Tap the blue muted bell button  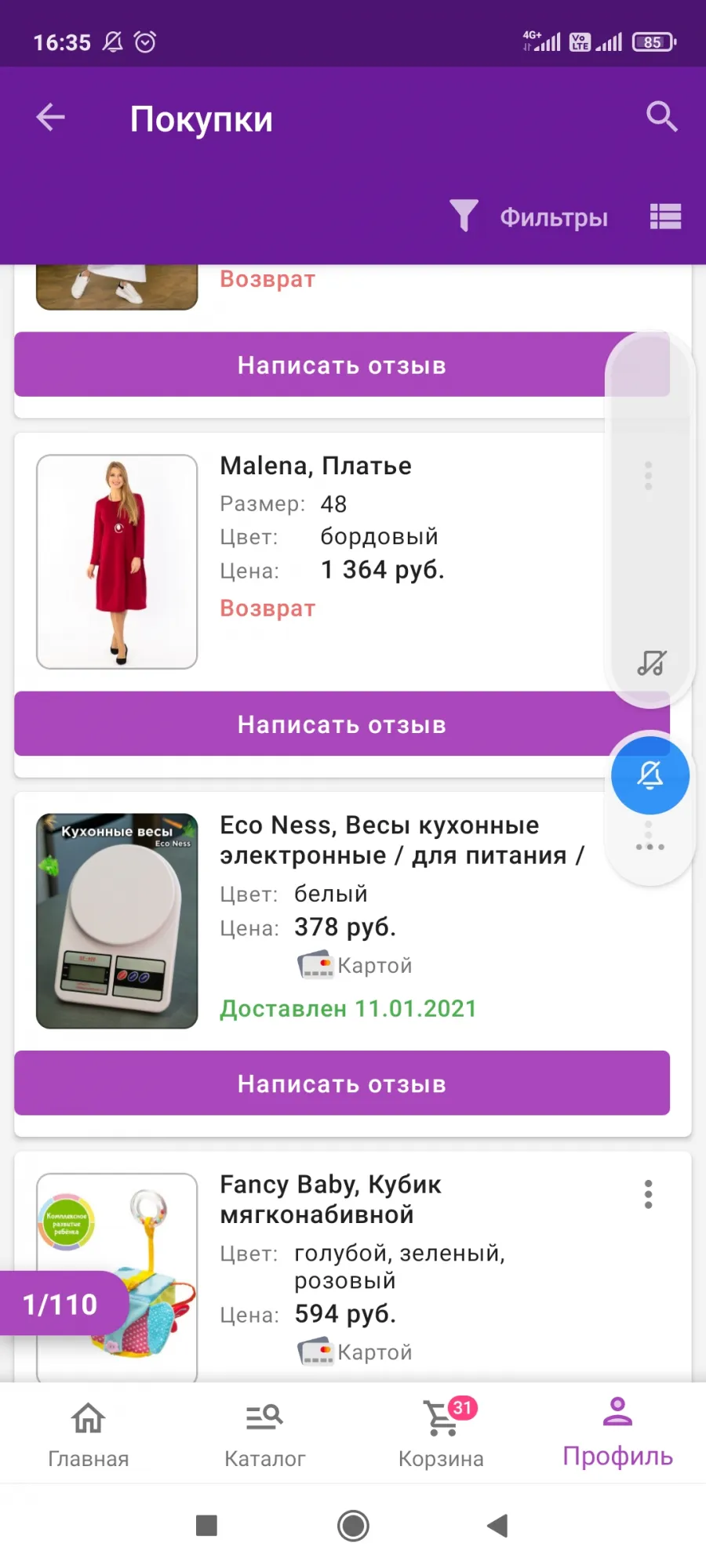[650, 775]
